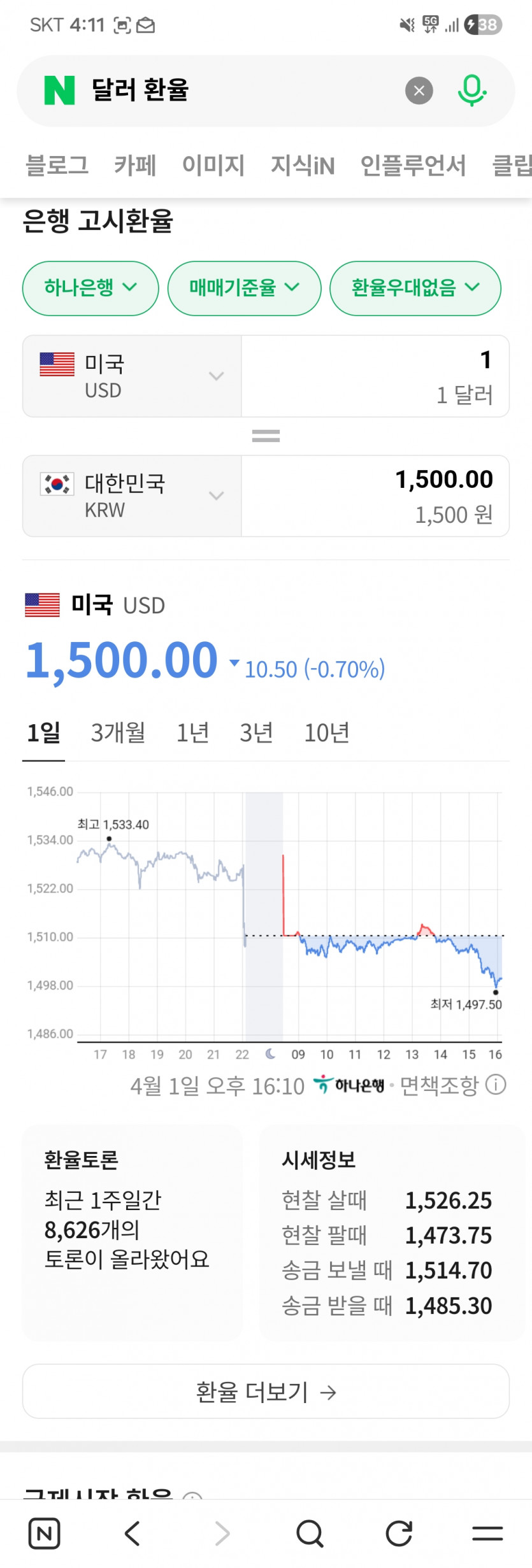The image size is (532, 1568).
Task: Open the 면책조항 info icon
Action: pyautogui.click(x=496, y=1085)
